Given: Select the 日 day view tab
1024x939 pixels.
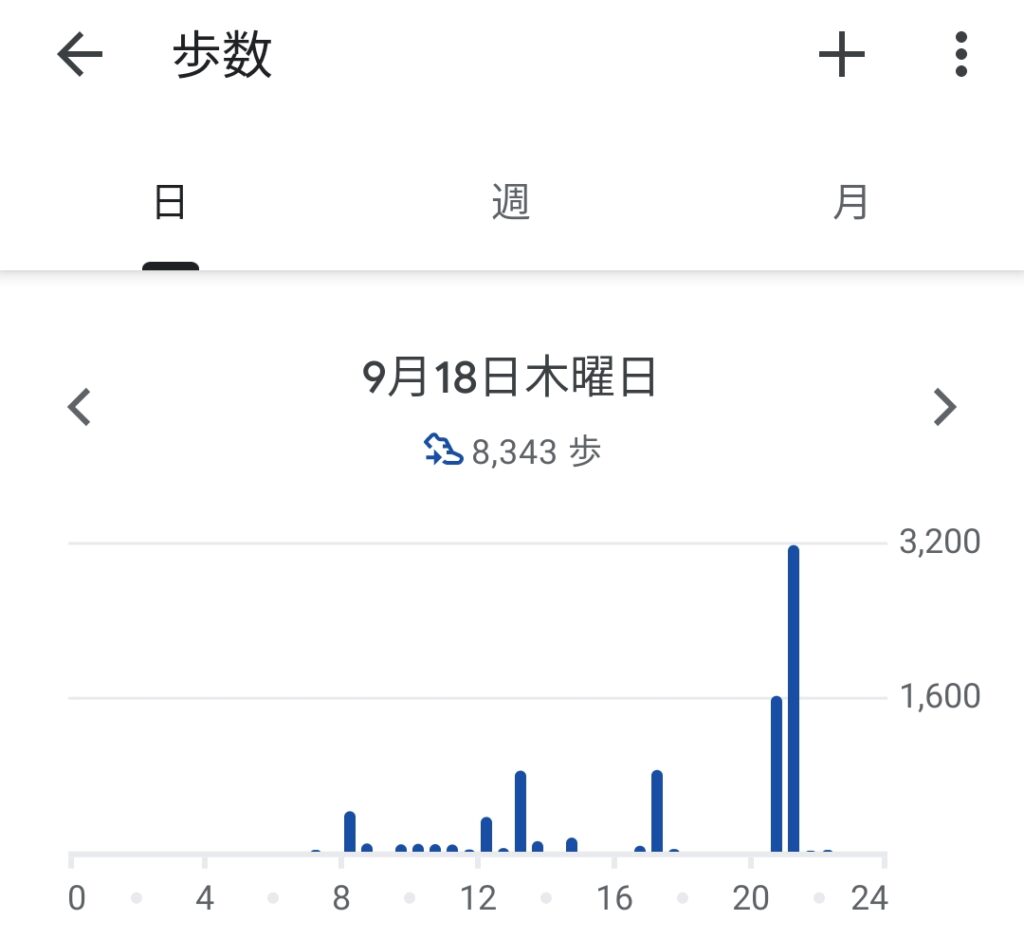Looking at the screenshot, I should (x=170, y=203).
